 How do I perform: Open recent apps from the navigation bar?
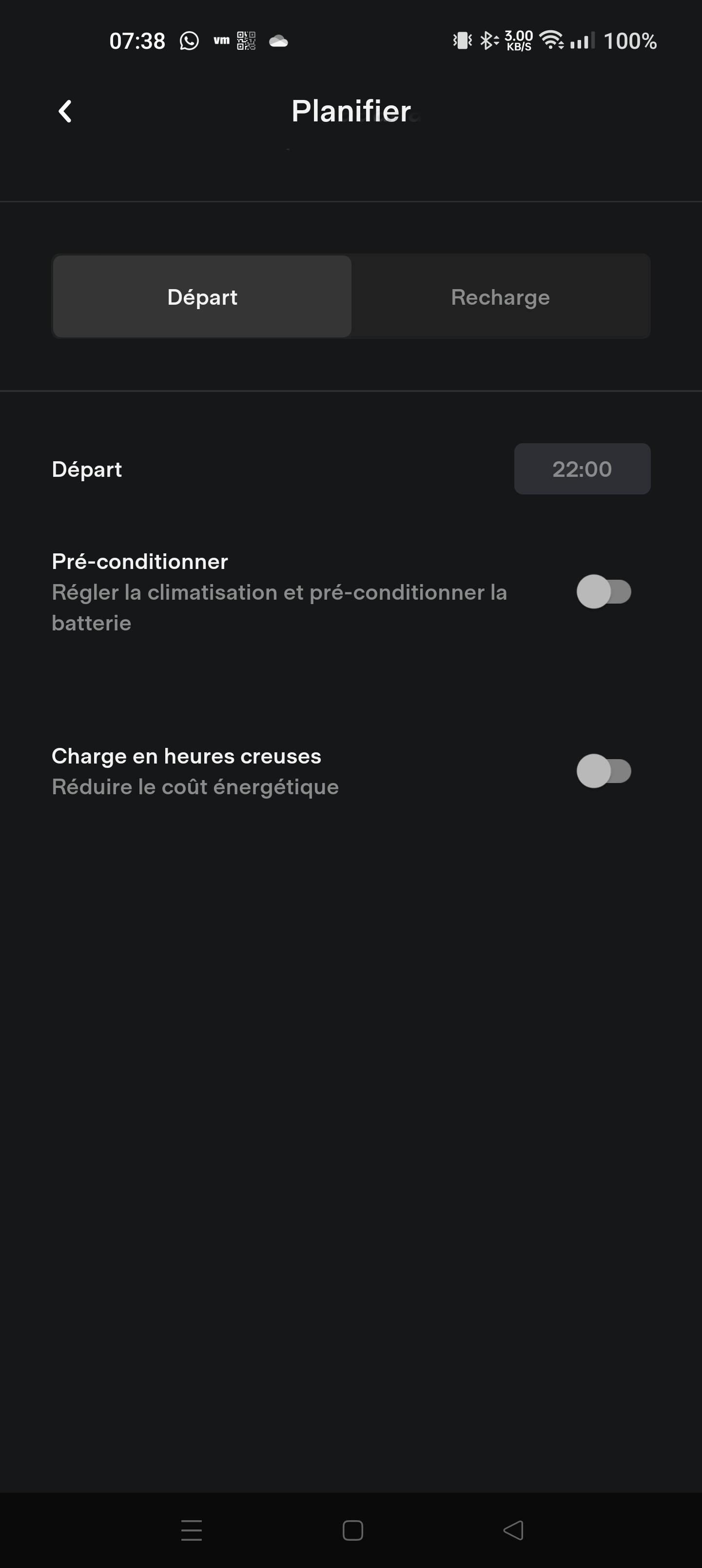[x=192, y=1530]
